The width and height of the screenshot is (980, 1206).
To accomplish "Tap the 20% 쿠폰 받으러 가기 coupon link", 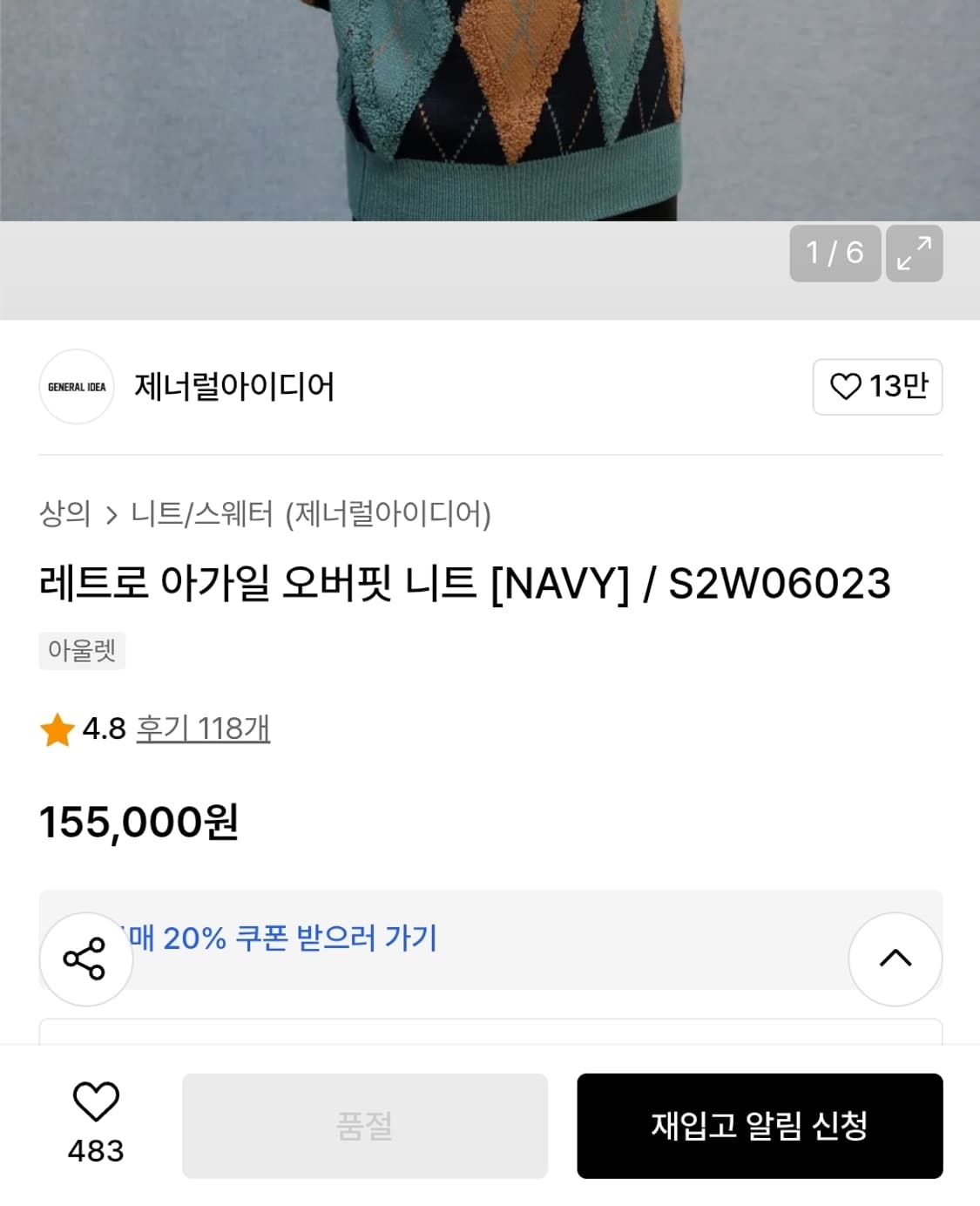I will click(x=287, y=939).
